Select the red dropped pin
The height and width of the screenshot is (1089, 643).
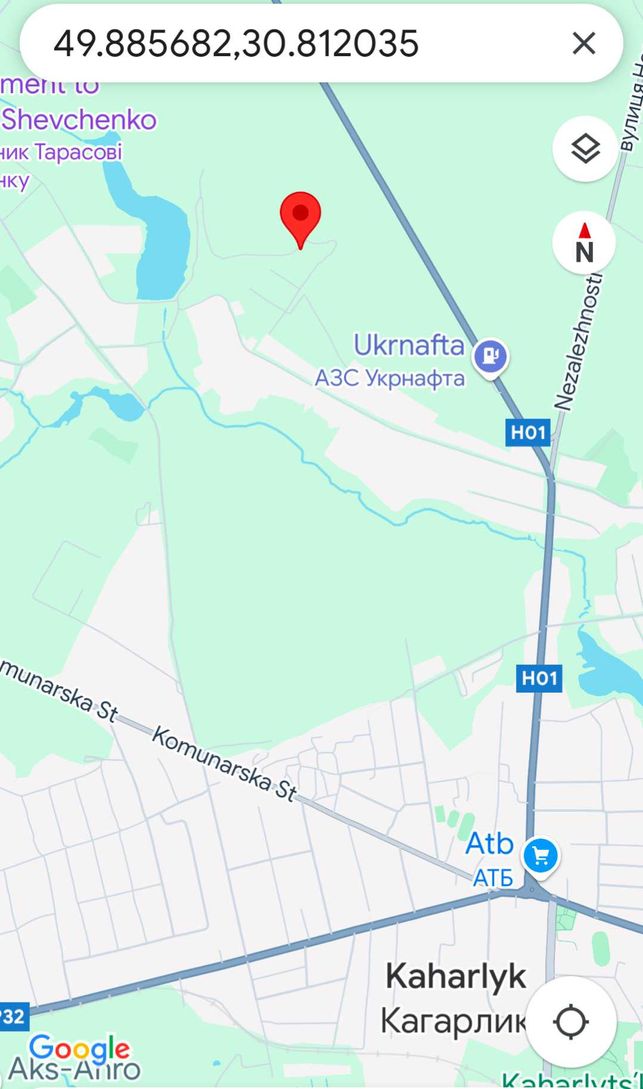click(300, 219)
